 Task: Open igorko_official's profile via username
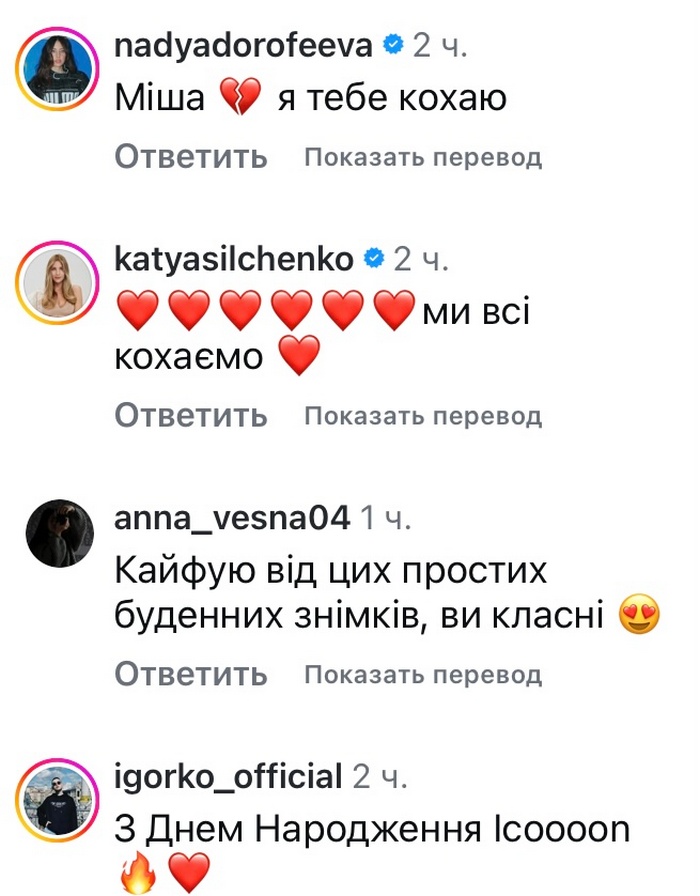point(229,775)
